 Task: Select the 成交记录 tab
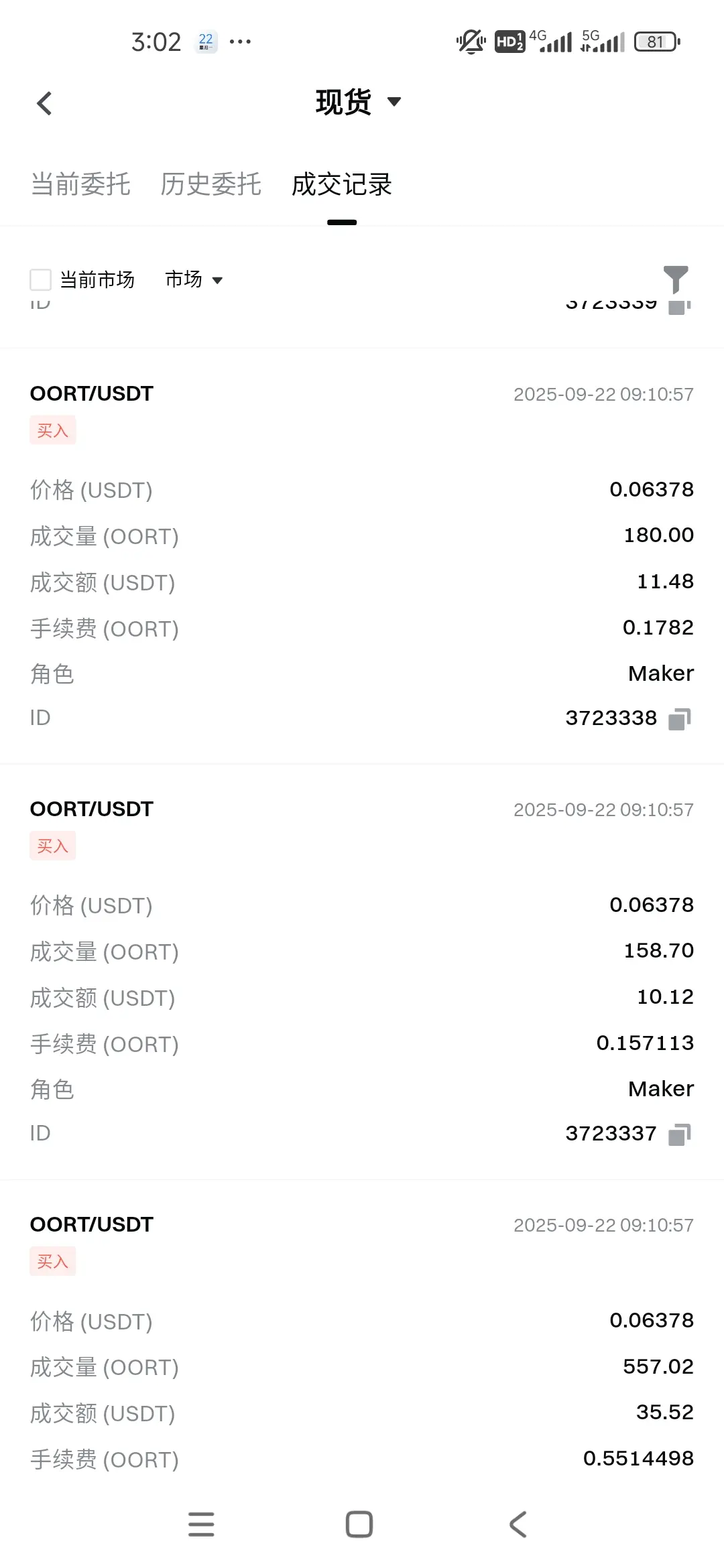point(341,184)
